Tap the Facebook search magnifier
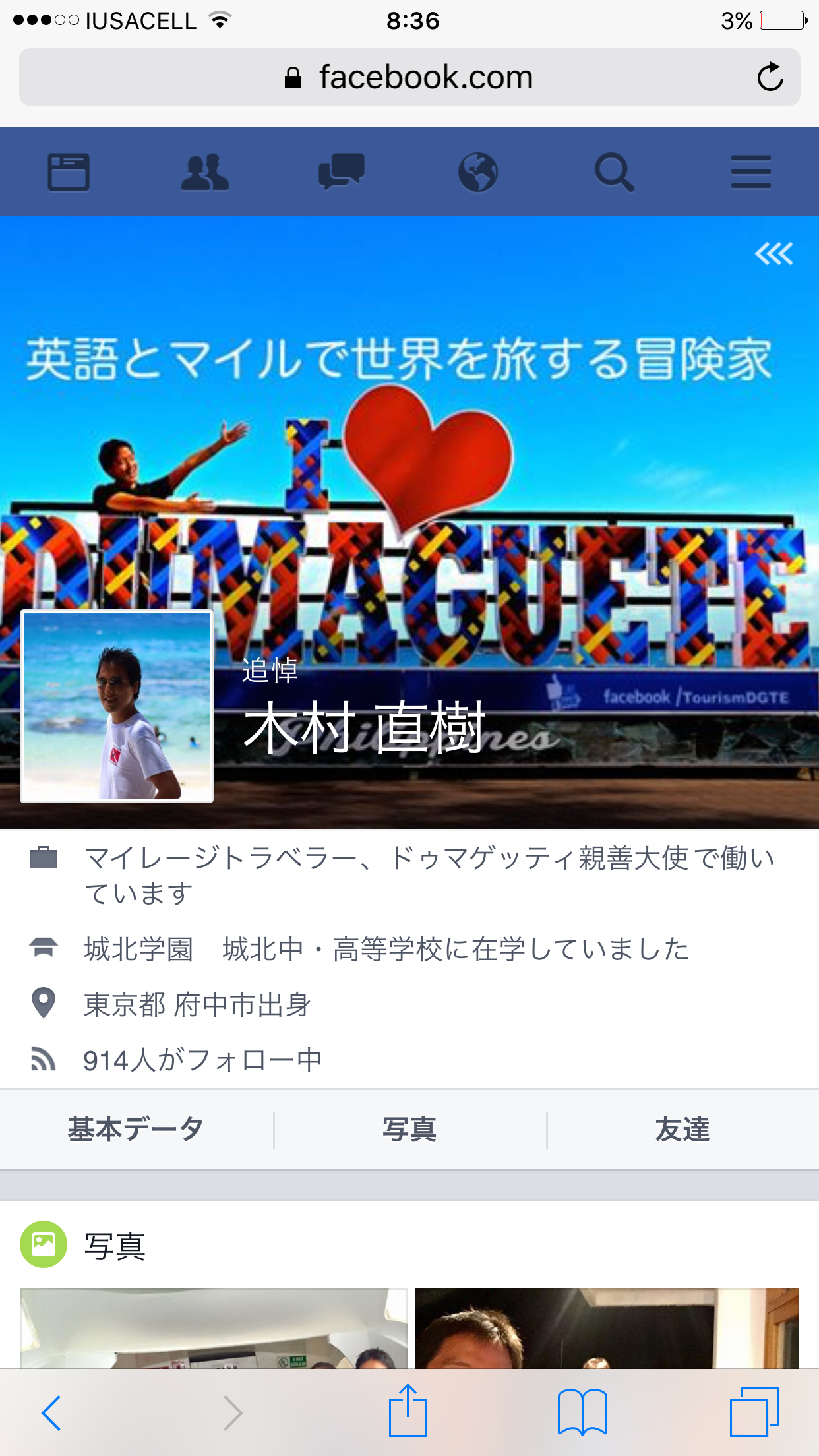 pos(614,172)
